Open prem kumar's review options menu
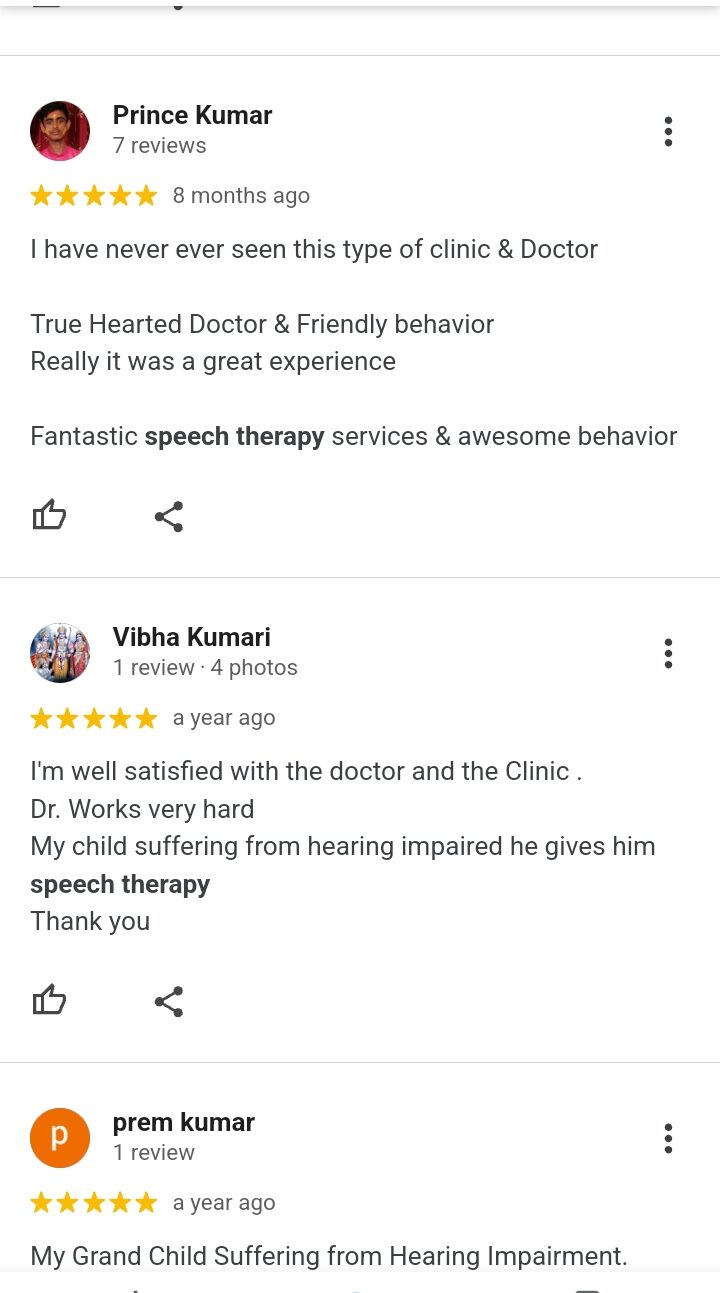This screenshot has width=720, height=1293. point(668,1138)
